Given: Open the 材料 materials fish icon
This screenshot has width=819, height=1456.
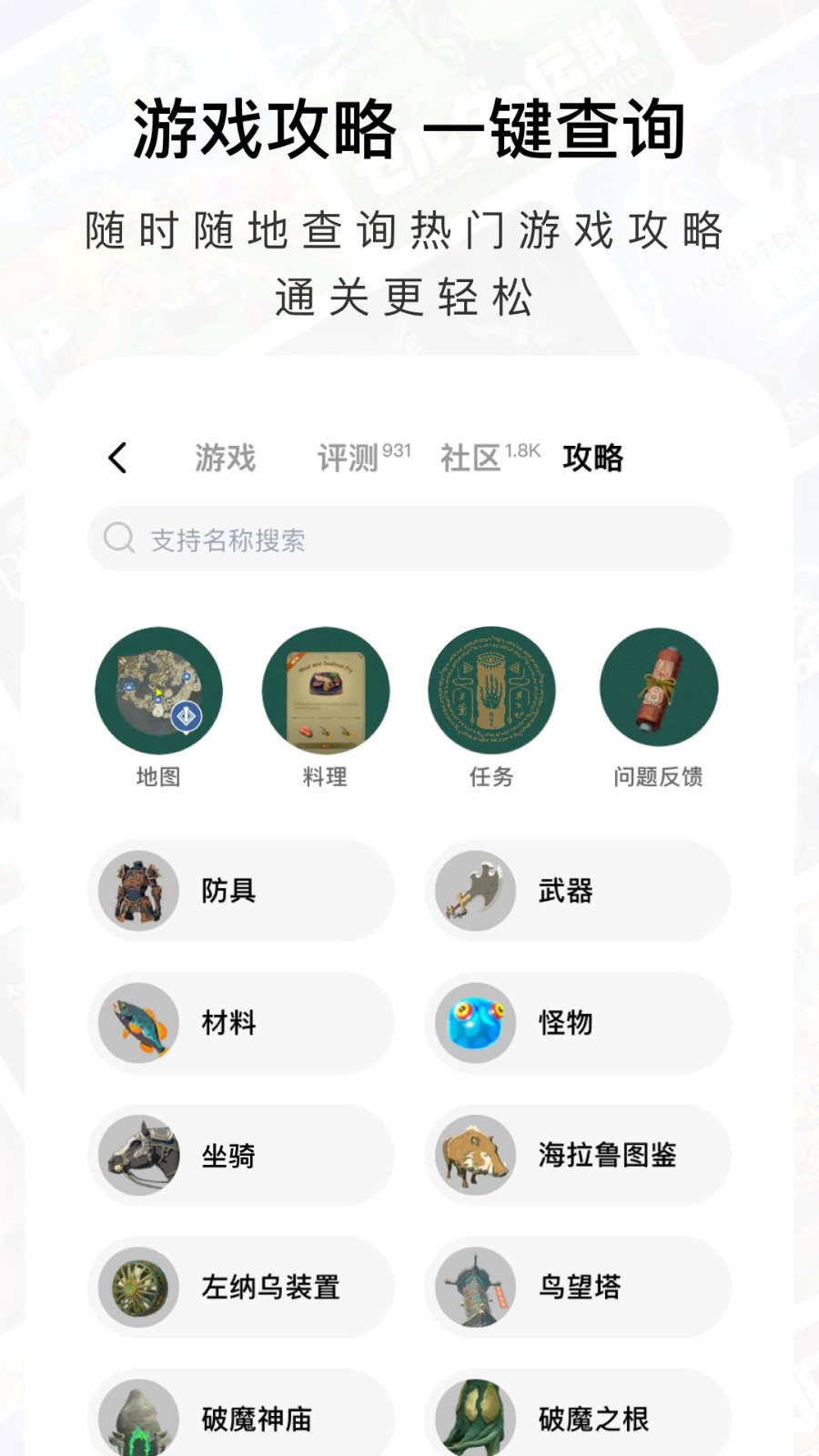Looking at the screenshot, I should [x=136, y=1023].
